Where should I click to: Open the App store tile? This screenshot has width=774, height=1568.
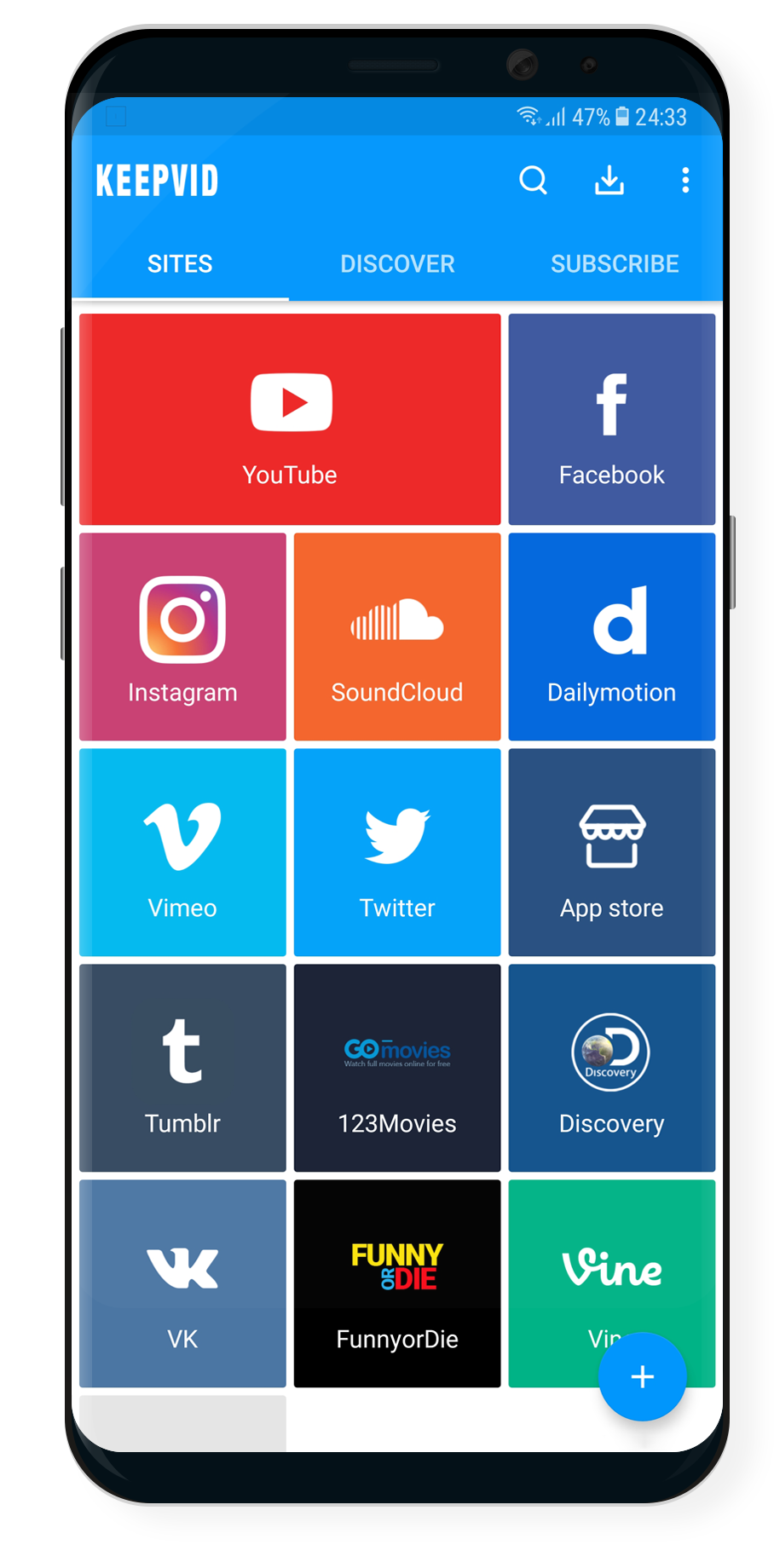[612, 852]
